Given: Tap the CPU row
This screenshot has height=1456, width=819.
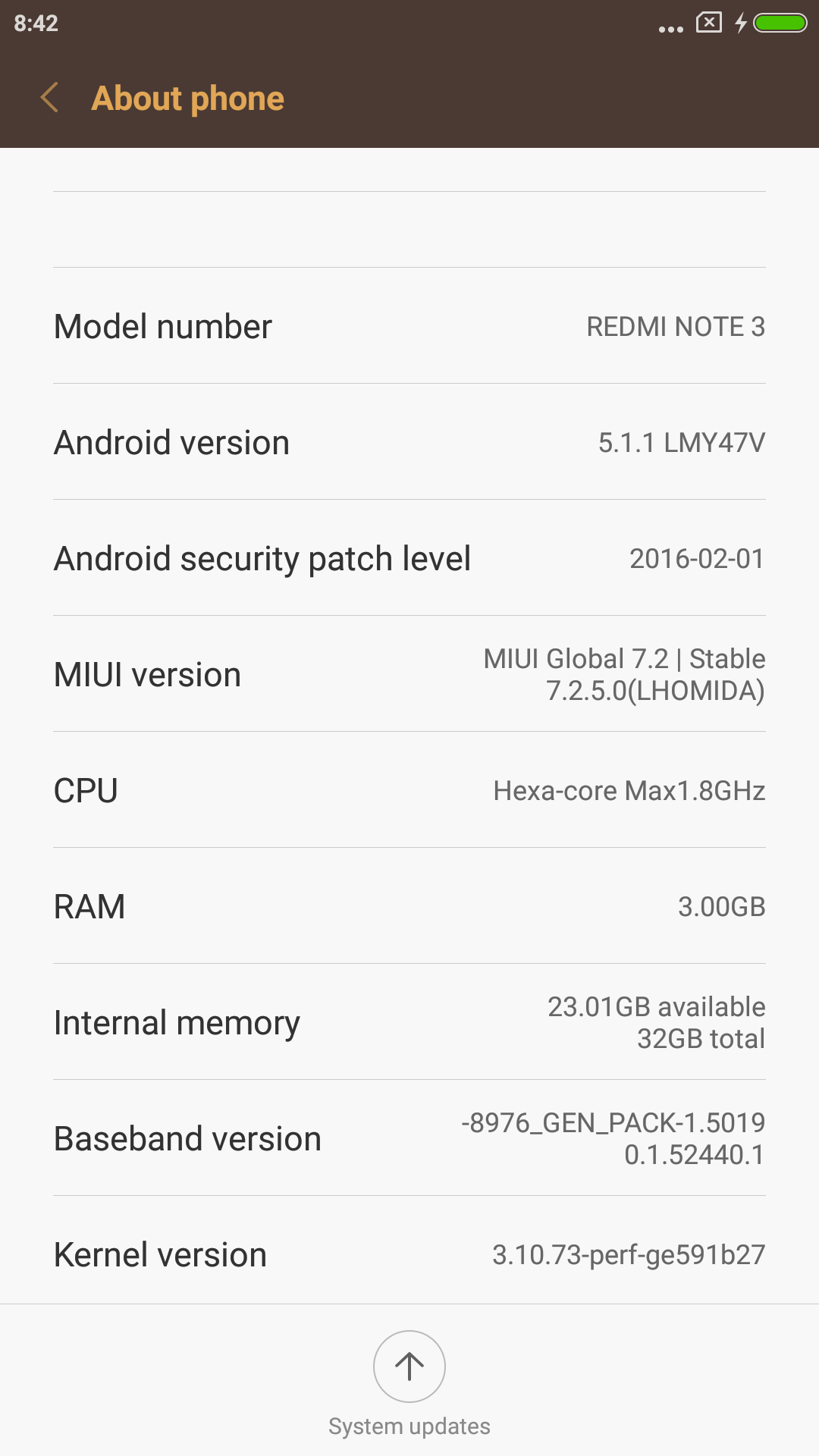Looking at the screenshot, I should [x=409, y=790].
